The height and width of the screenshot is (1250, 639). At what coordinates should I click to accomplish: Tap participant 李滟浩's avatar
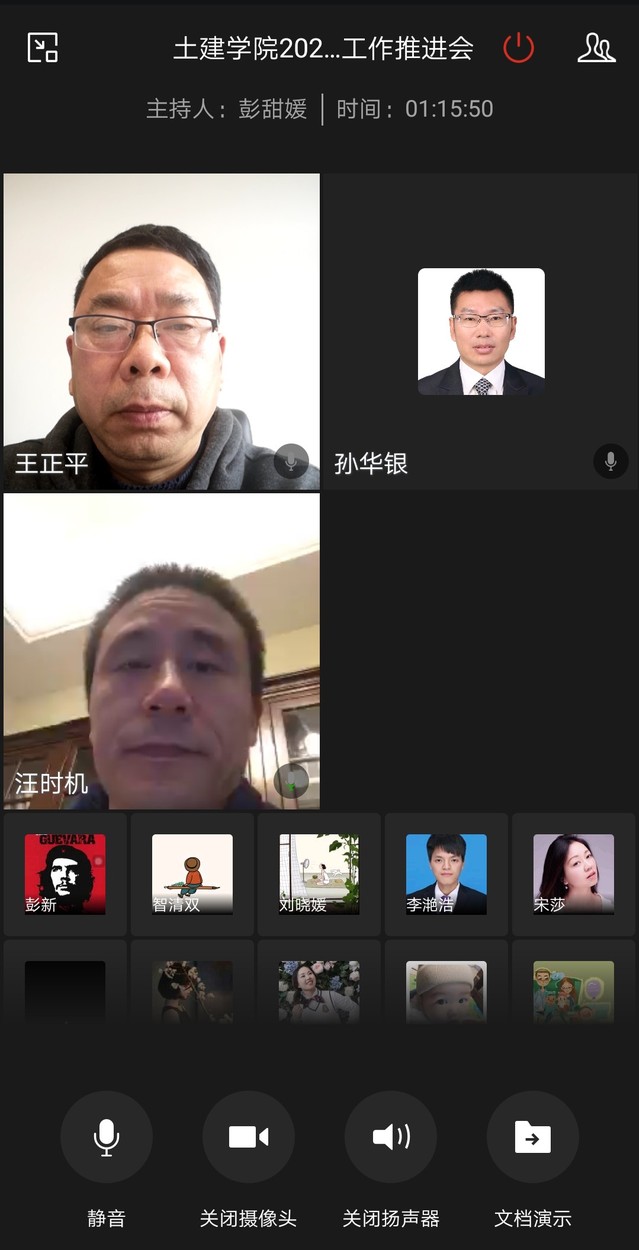446,874
